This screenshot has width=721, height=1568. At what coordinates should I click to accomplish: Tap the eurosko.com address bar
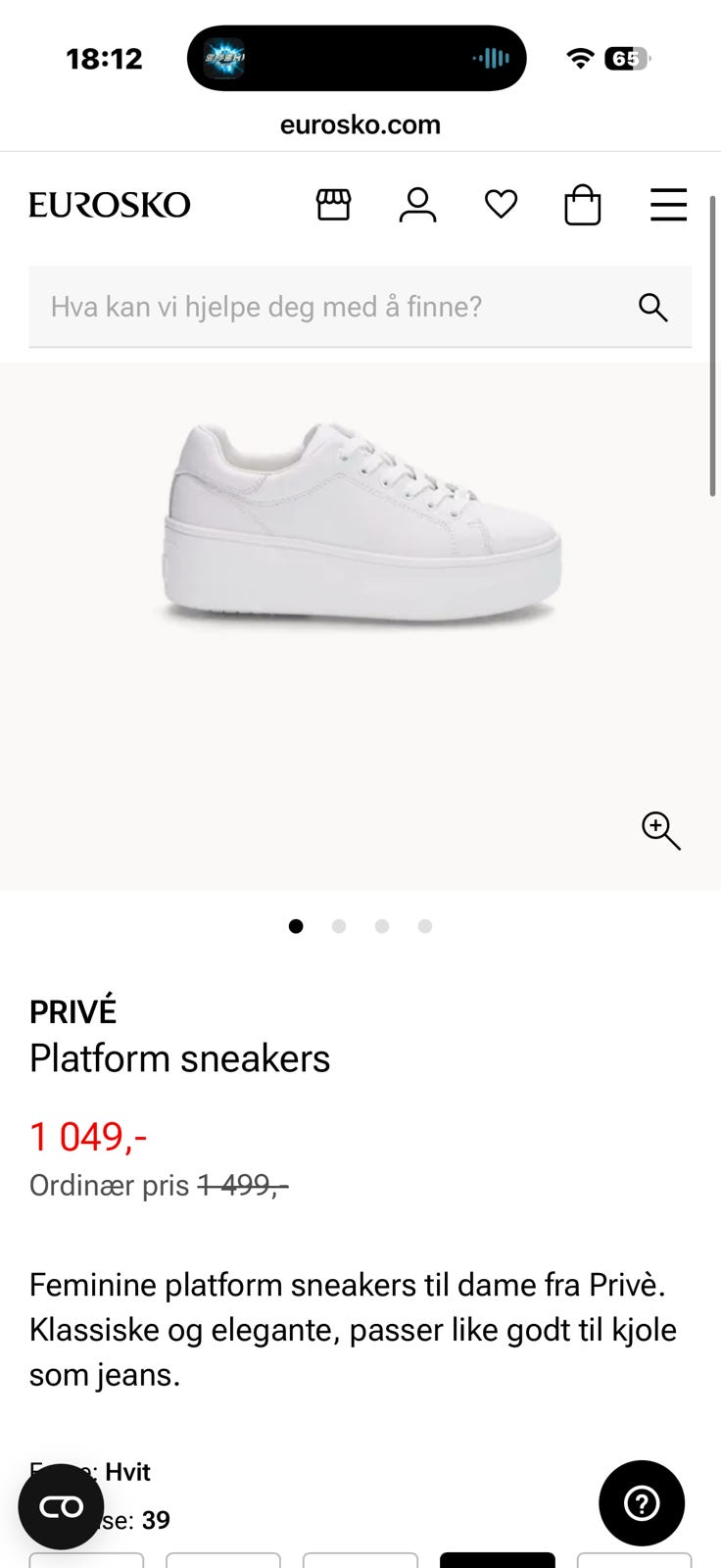tap(360, 124)
